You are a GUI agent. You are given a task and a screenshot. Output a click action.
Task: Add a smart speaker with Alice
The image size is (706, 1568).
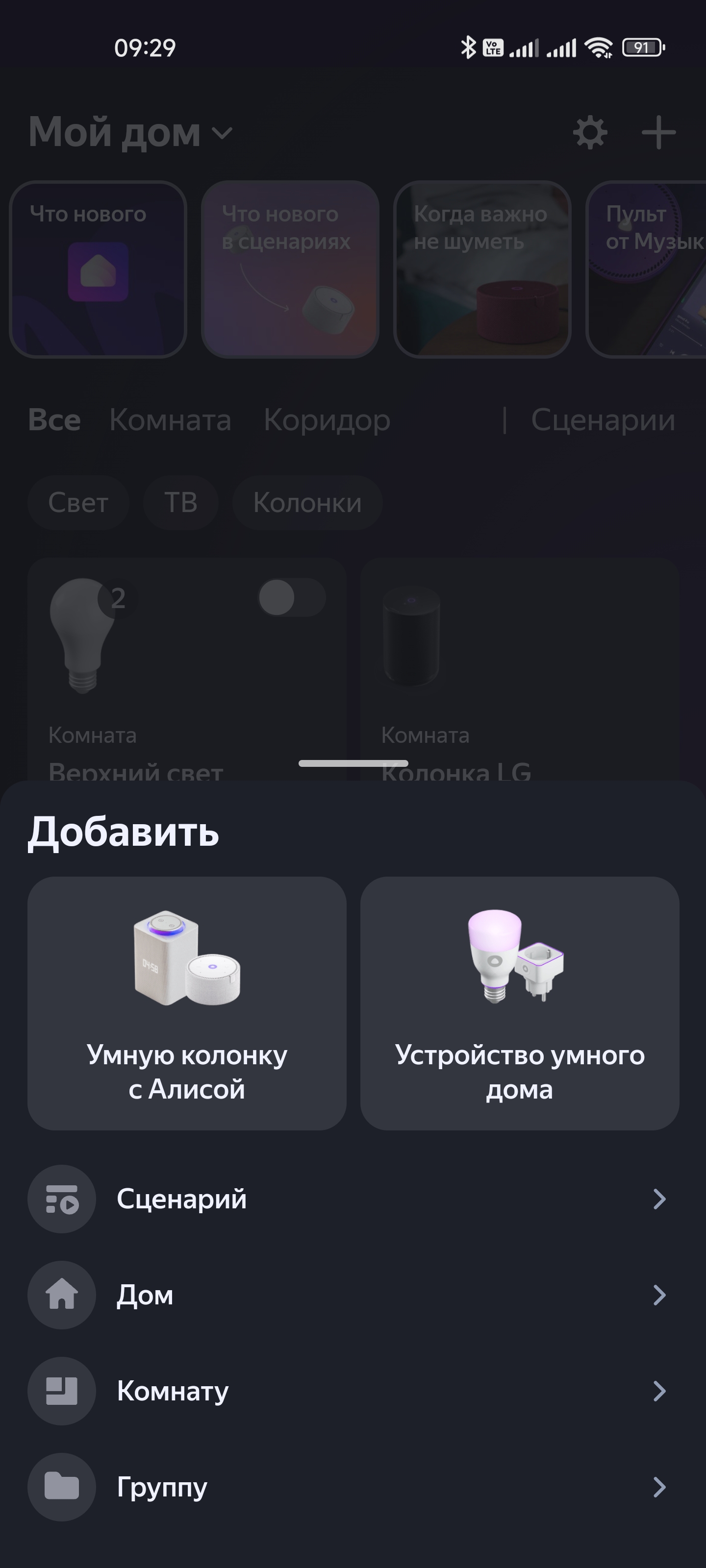coord(186,1003)
